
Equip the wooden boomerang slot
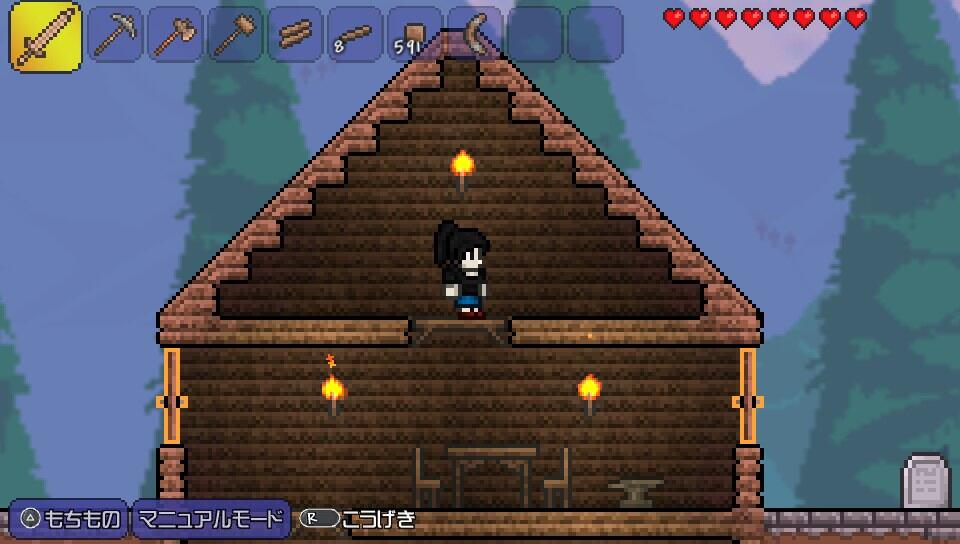[x=475, y=35]
